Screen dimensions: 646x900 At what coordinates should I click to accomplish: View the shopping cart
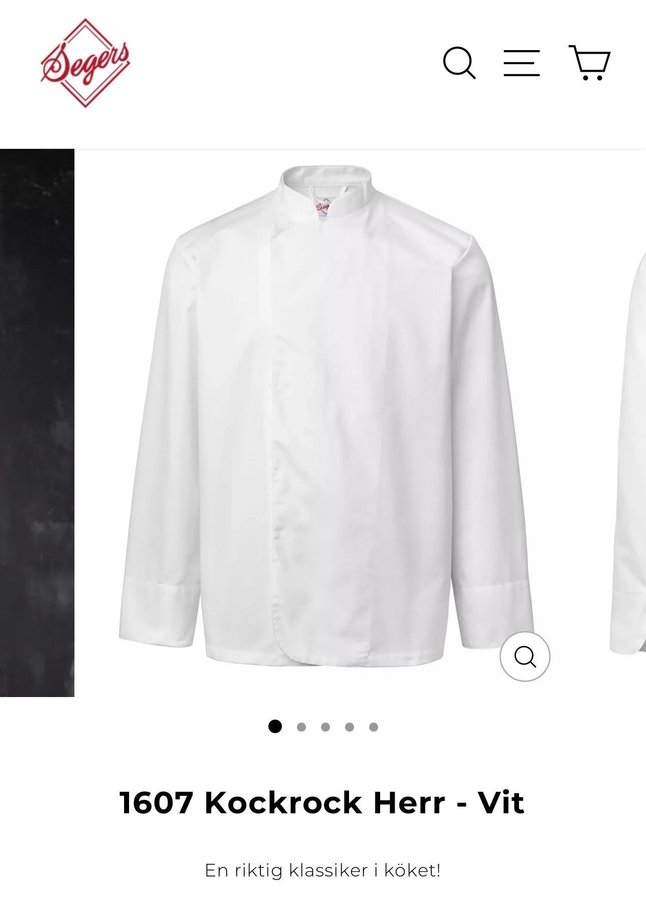tap(589, 63)
